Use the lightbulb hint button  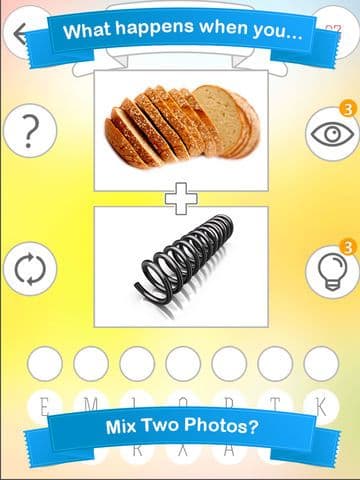[x=332, y=272]
